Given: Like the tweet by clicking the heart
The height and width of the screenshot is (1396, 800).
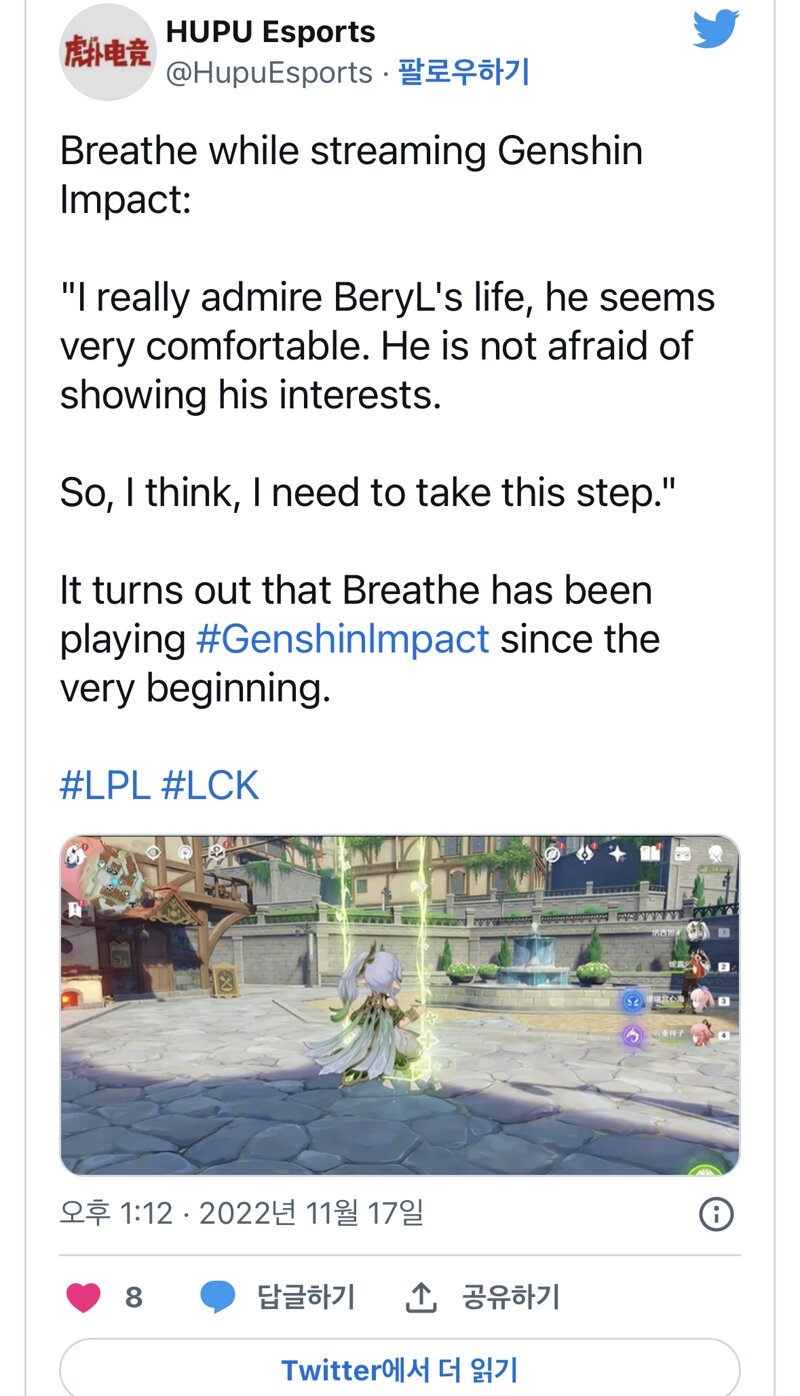Looking at the screenshot, I should pos(83,1297).
